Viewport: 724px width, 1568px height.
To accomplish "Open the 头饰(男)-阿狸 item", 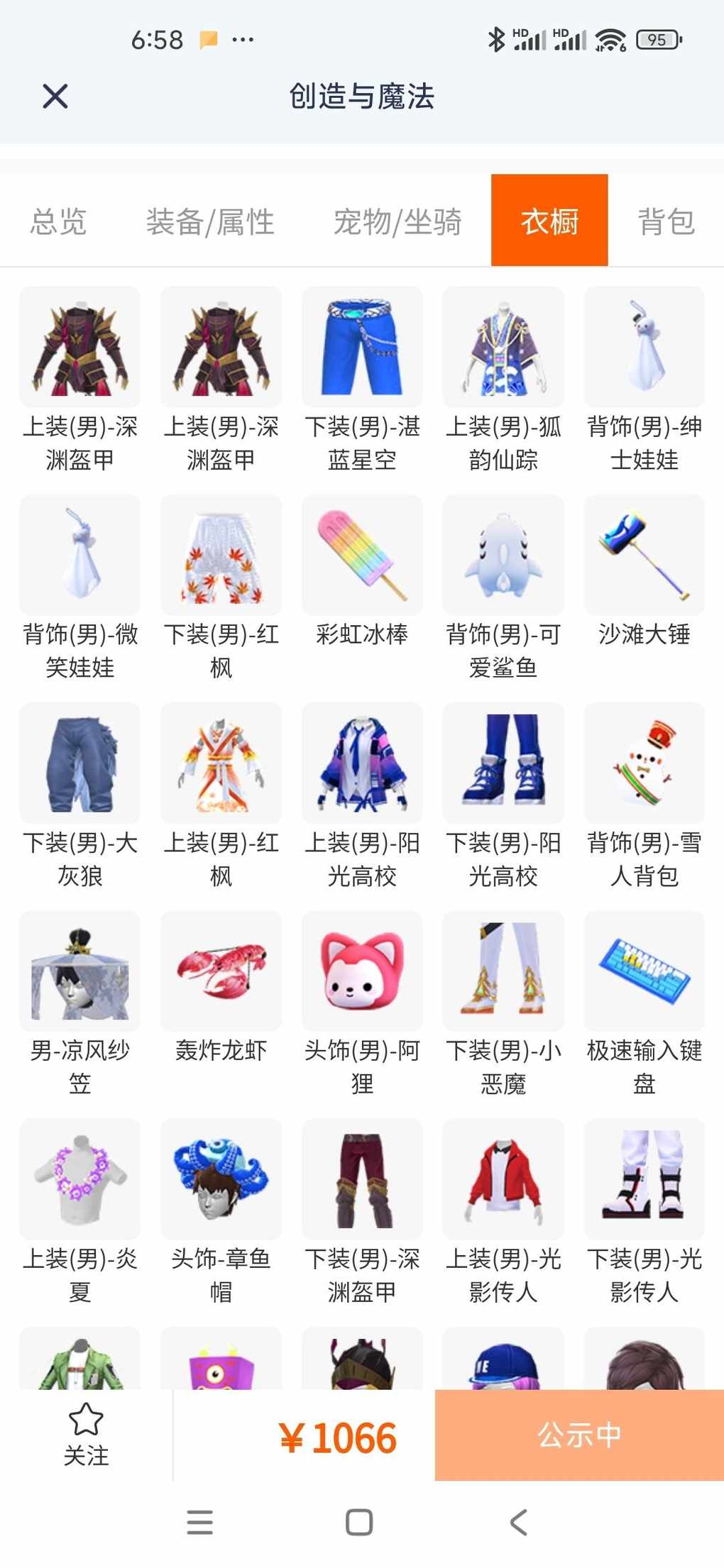I will [362, 1005].
